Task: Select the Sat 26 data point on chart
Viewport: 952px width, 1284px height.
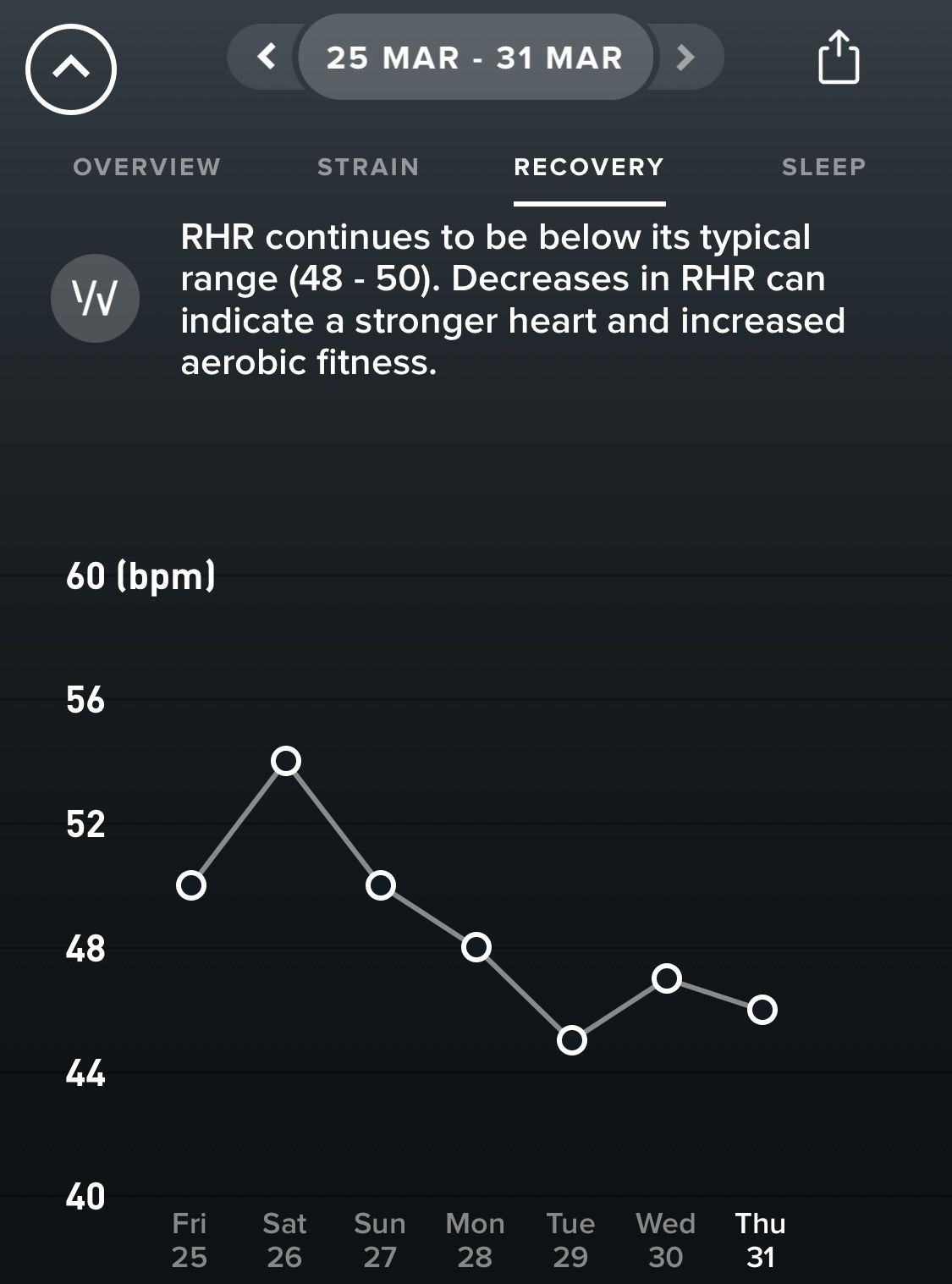Action: (x=286, y=761)
